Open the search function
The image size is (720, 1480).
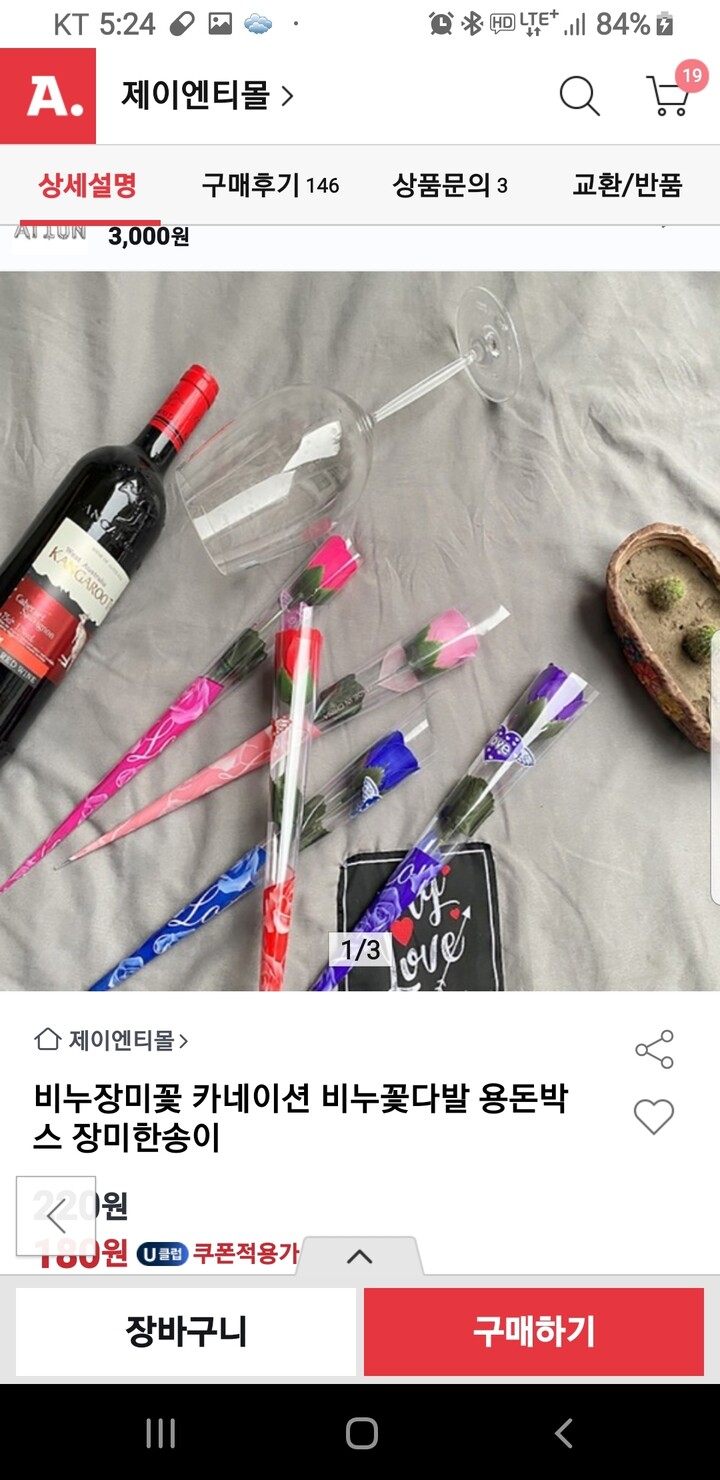pos(578,96)
